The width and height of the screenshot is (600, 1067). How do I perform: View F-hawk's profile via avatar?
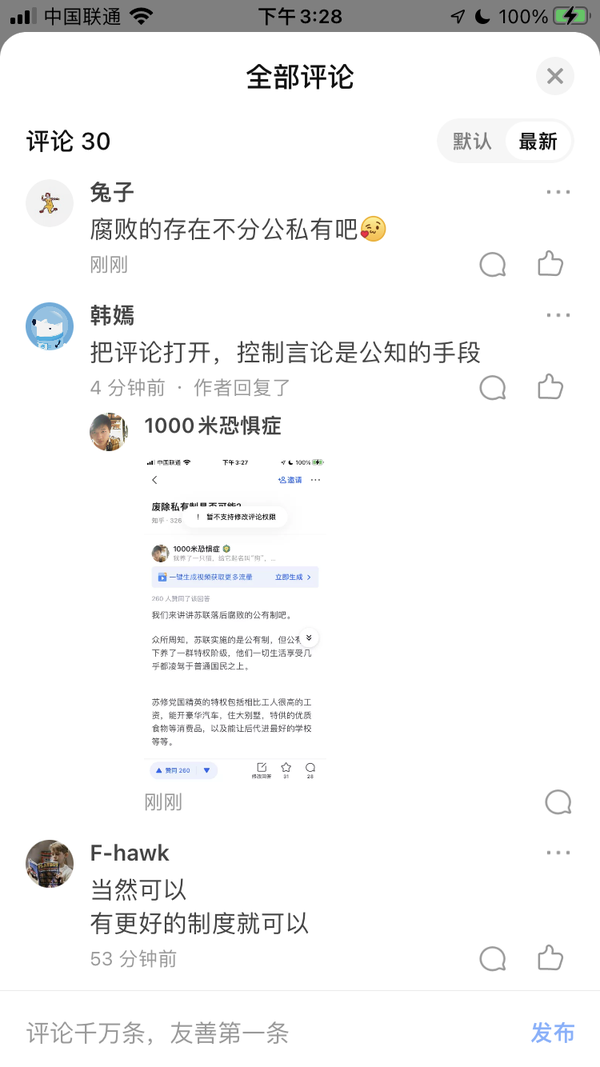(50, 864)
